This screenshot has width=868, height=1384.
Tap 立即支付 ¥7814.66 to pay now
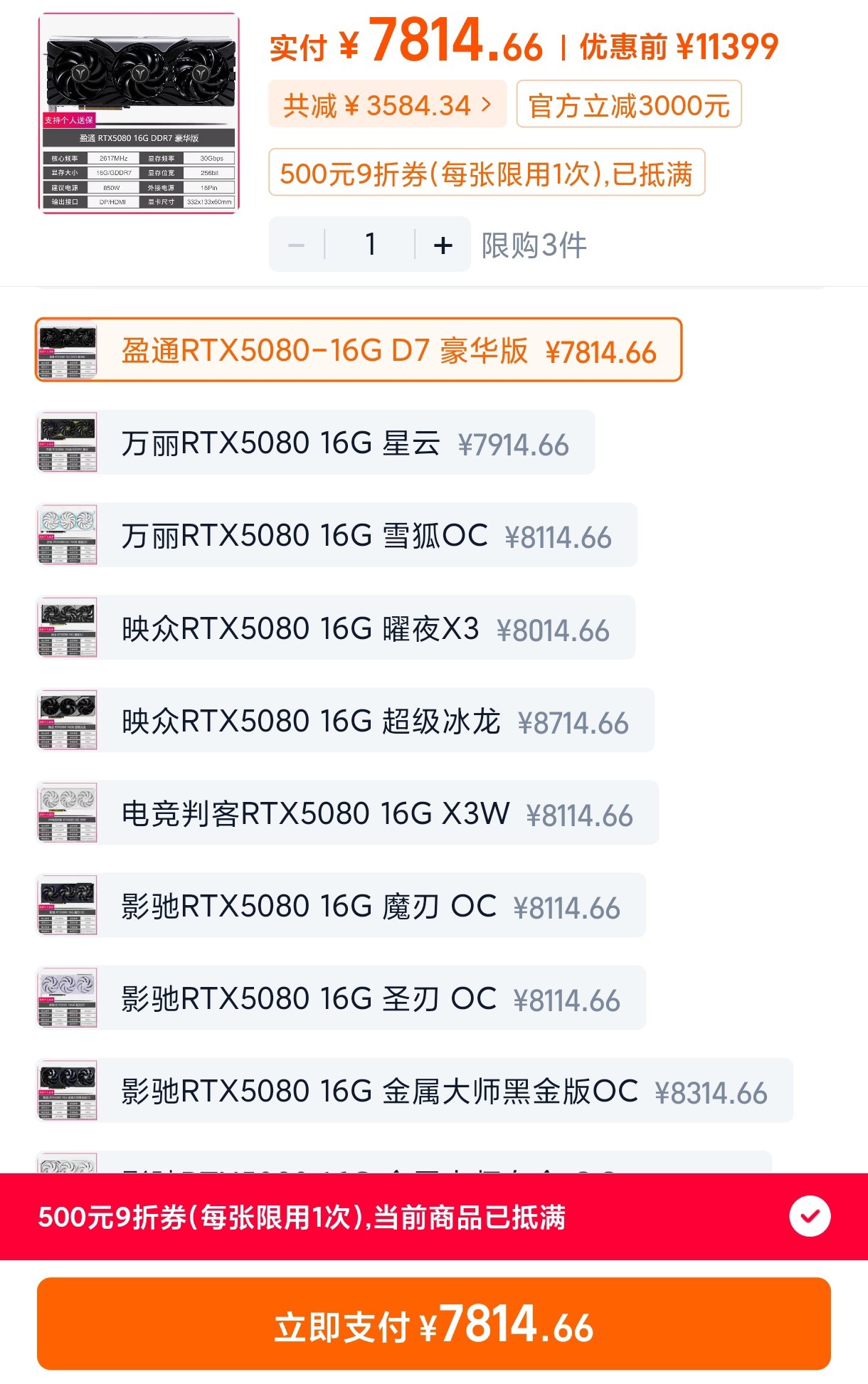tap(434, 1324)
